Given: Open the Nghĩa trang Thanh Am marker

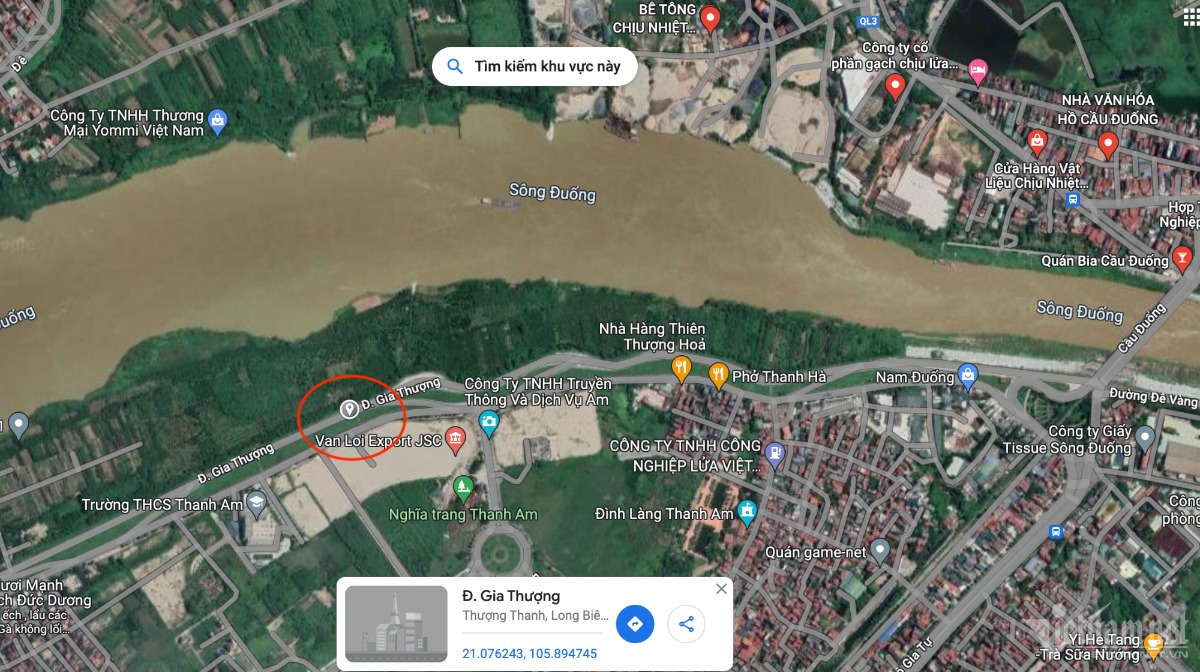Looking at the screenshot, I should pyautogui.click(x=462, y=488).
